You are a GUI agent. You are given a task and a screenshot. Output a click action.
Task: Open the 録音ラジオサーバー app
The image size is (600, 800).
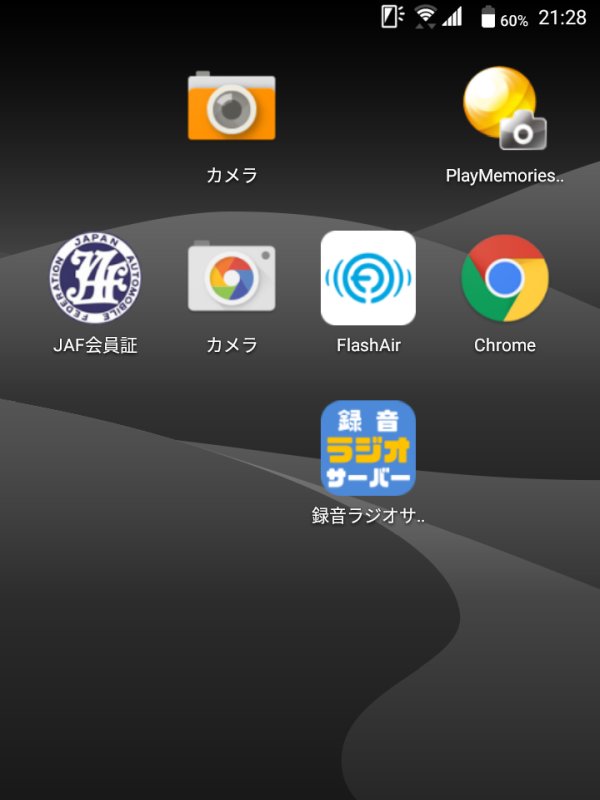(x=368, y=448)
